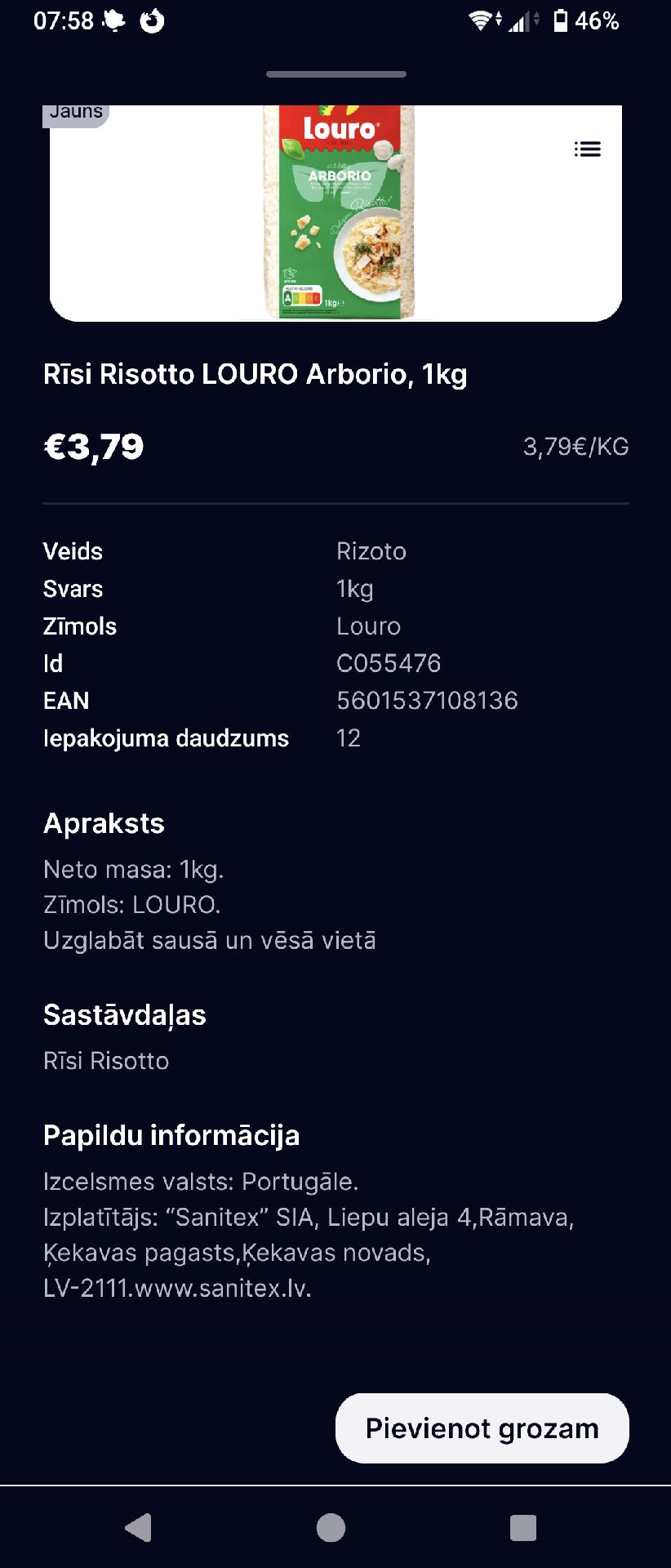
Task: Open the recent apps view
Action: (x=523, y=1527)
